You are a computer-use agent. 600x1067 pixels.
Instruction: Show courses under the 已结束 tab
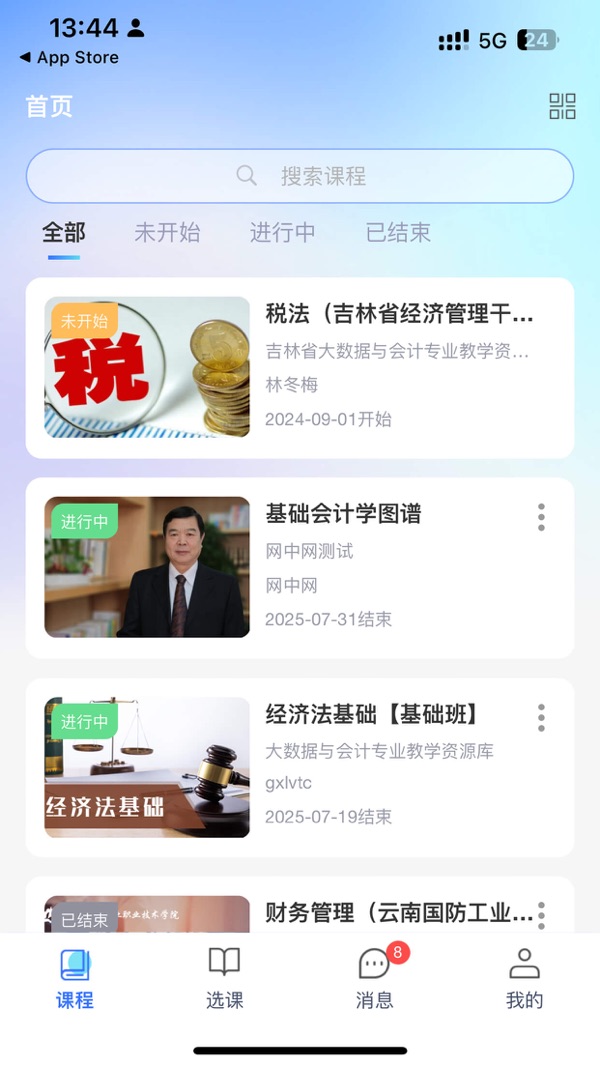(x=398, y=233)
